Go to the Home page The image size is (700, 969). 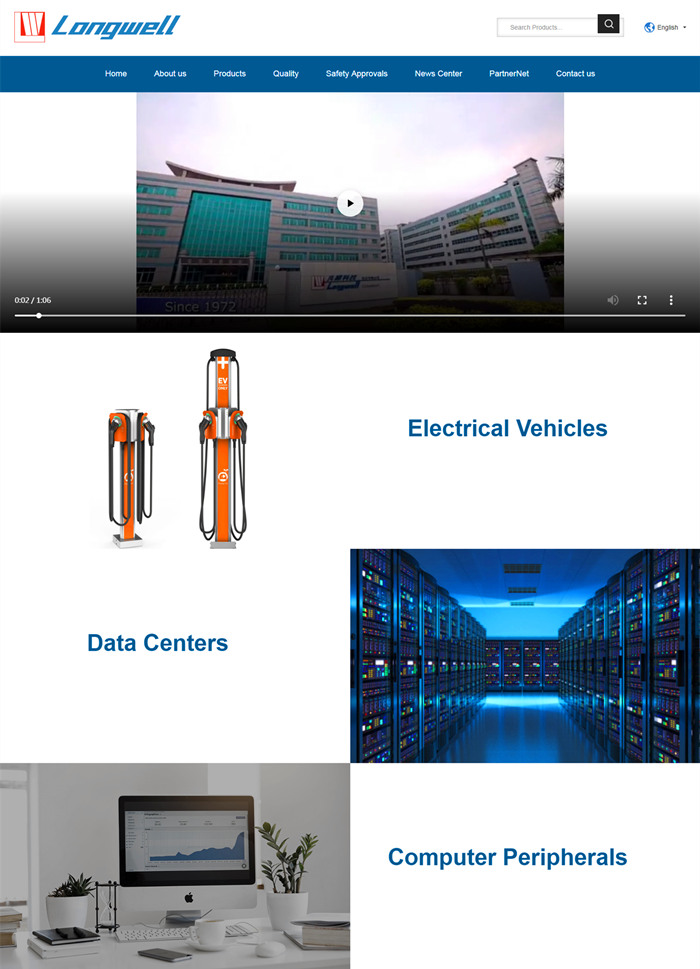pos(116,74)
